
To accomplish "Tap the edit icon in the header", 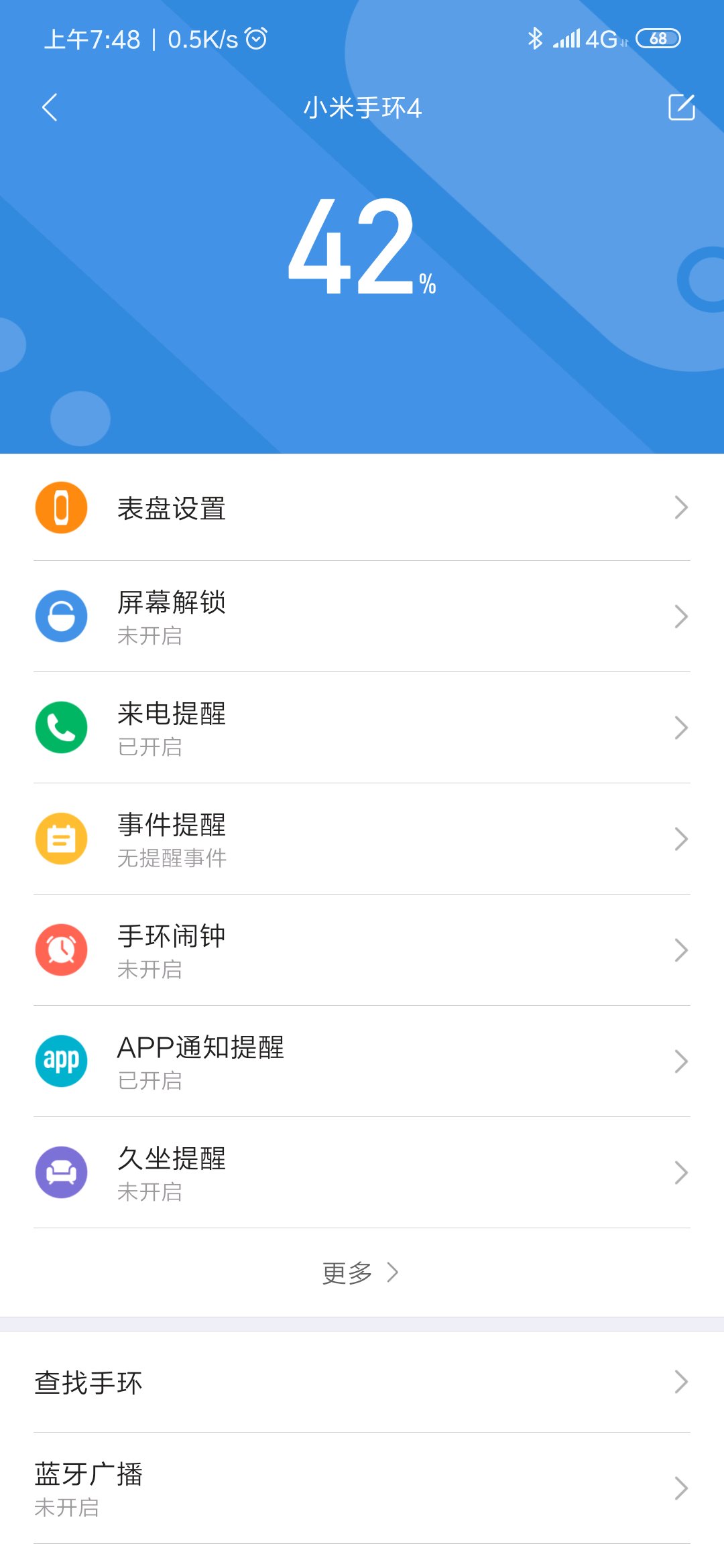I will tap(681, 107).
